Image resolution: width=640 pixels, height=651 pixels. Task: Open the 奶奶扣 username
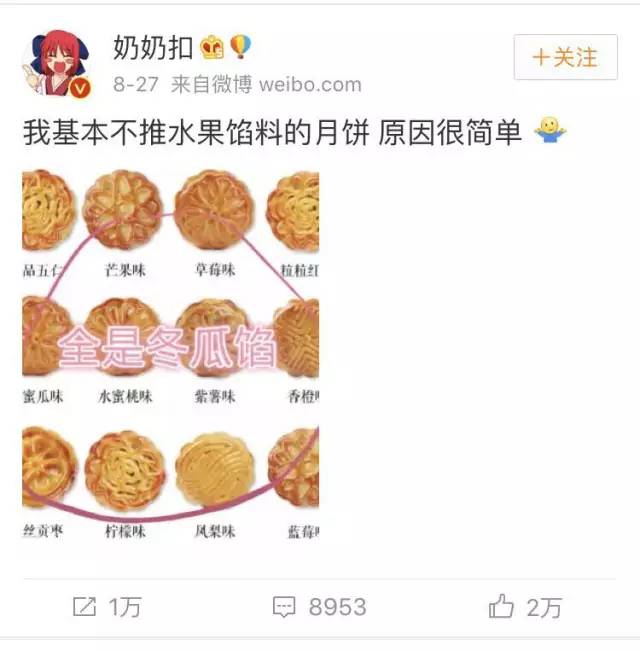coord(153,48)
